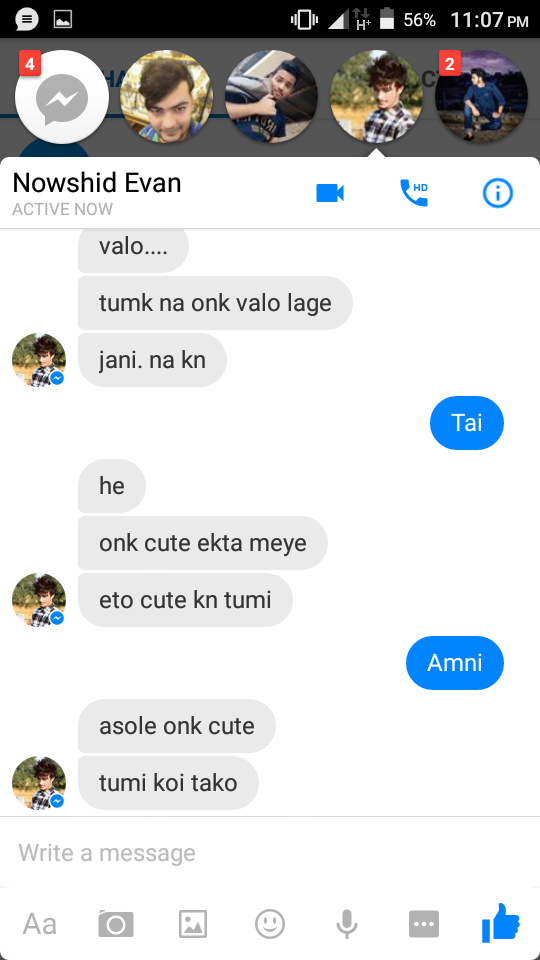
Task: Open the Messenger chat head with 4 badge
Action: point(61,97)
